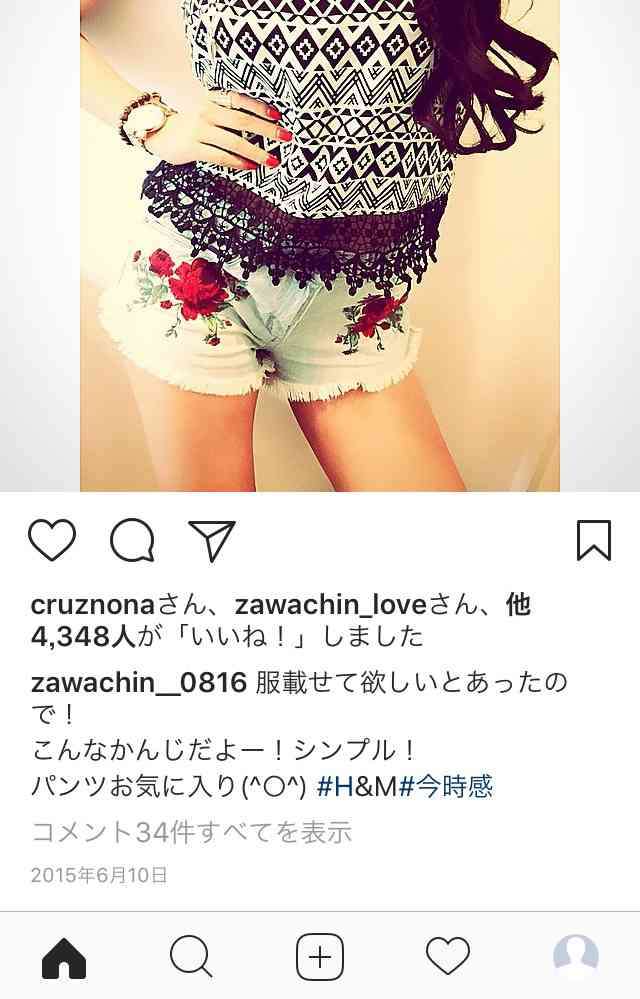Open the #H&M hashtag
This screenshot has width=640, height=999.
click(x=357, y=786)
